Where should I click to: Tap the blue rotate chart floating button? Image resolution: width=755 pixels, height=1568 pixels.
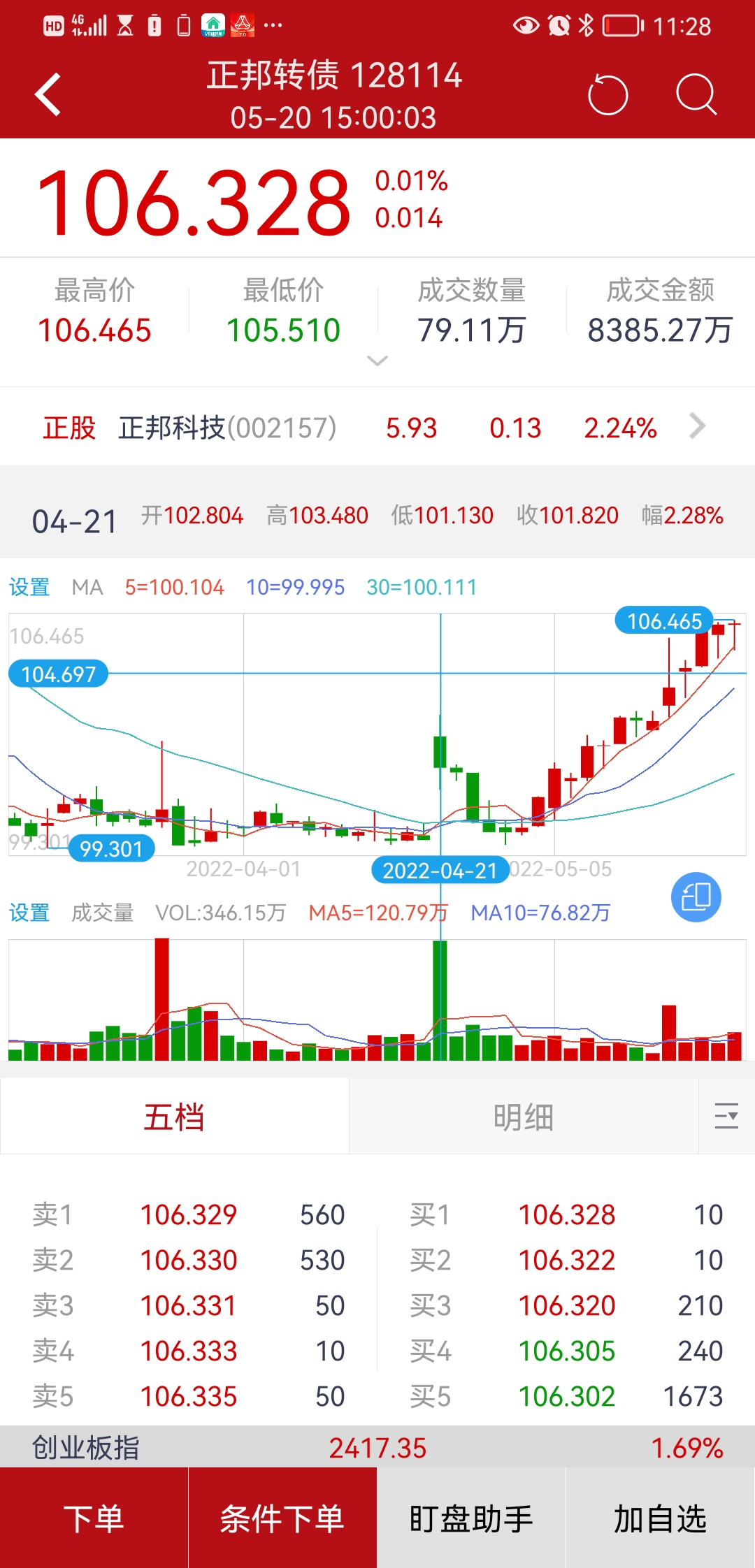coord(696,897)
